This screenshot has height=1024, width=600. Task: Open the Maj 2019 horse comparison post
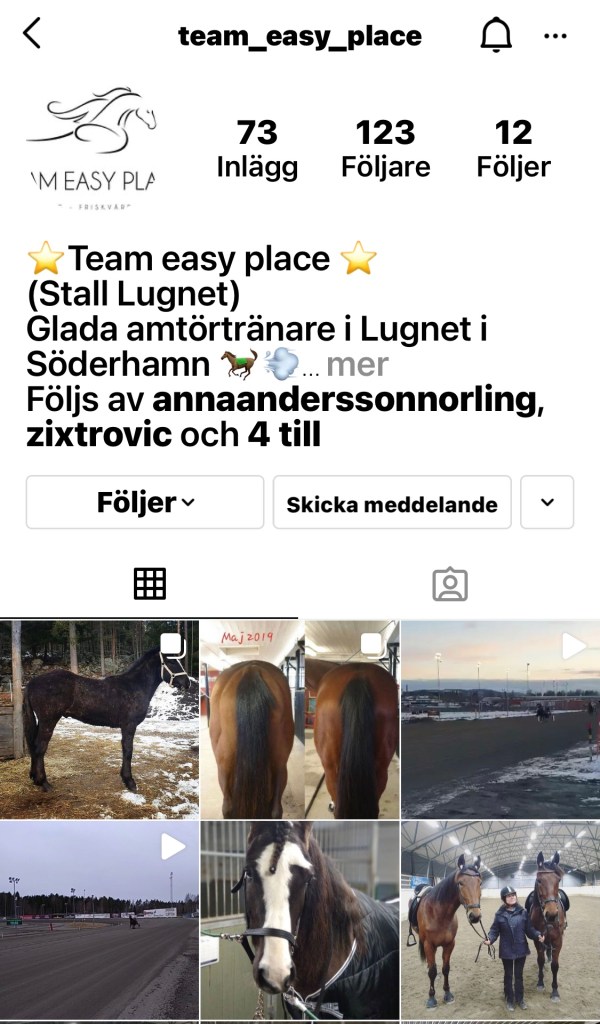[x=299, y=719]
